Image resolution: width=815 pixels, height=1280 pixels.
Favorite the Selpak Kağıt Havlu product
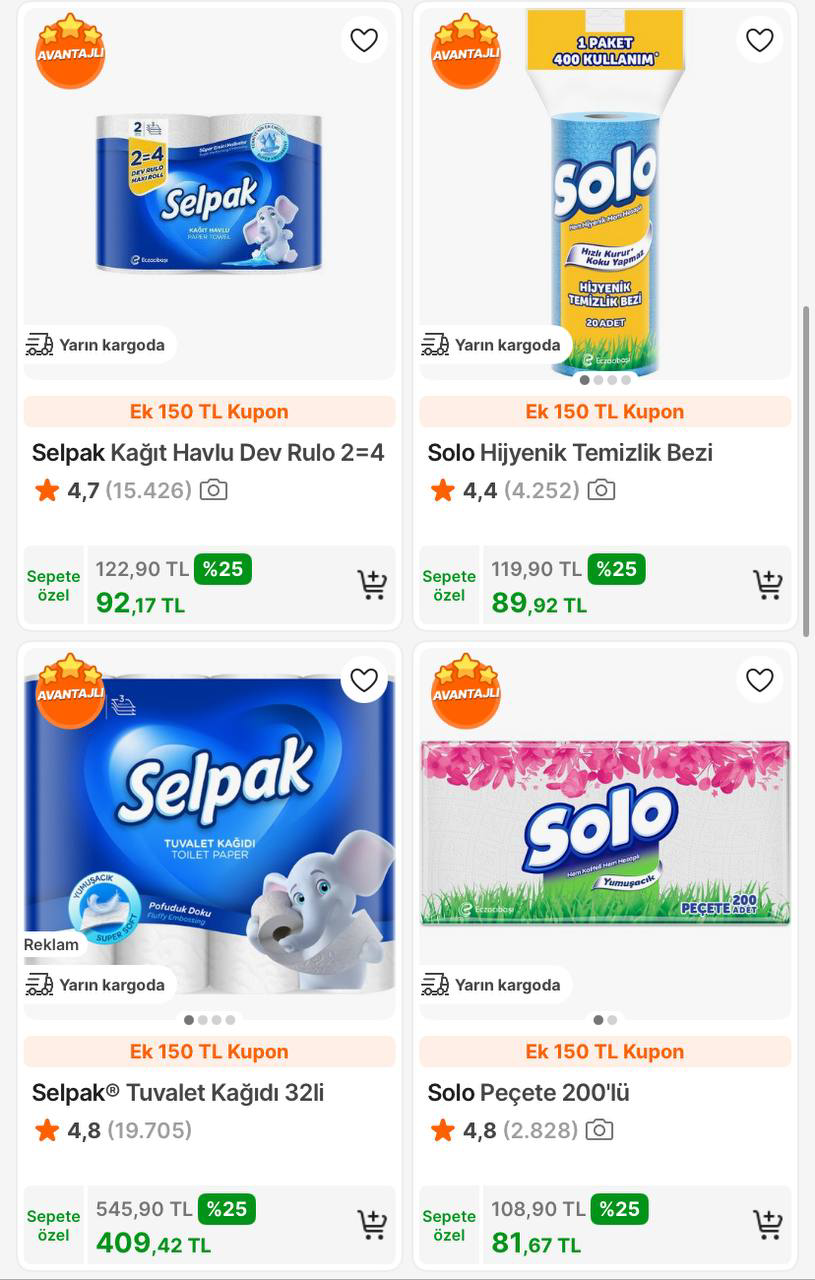364,39
